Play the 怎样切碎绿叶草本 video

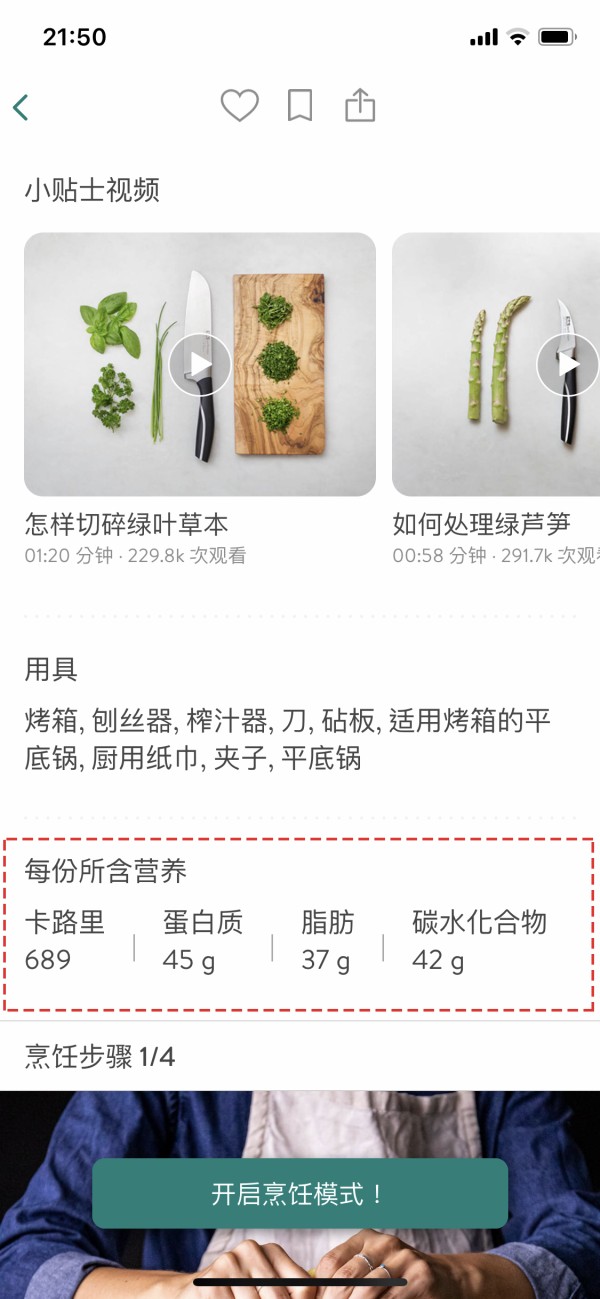click(x=200, y=365)
